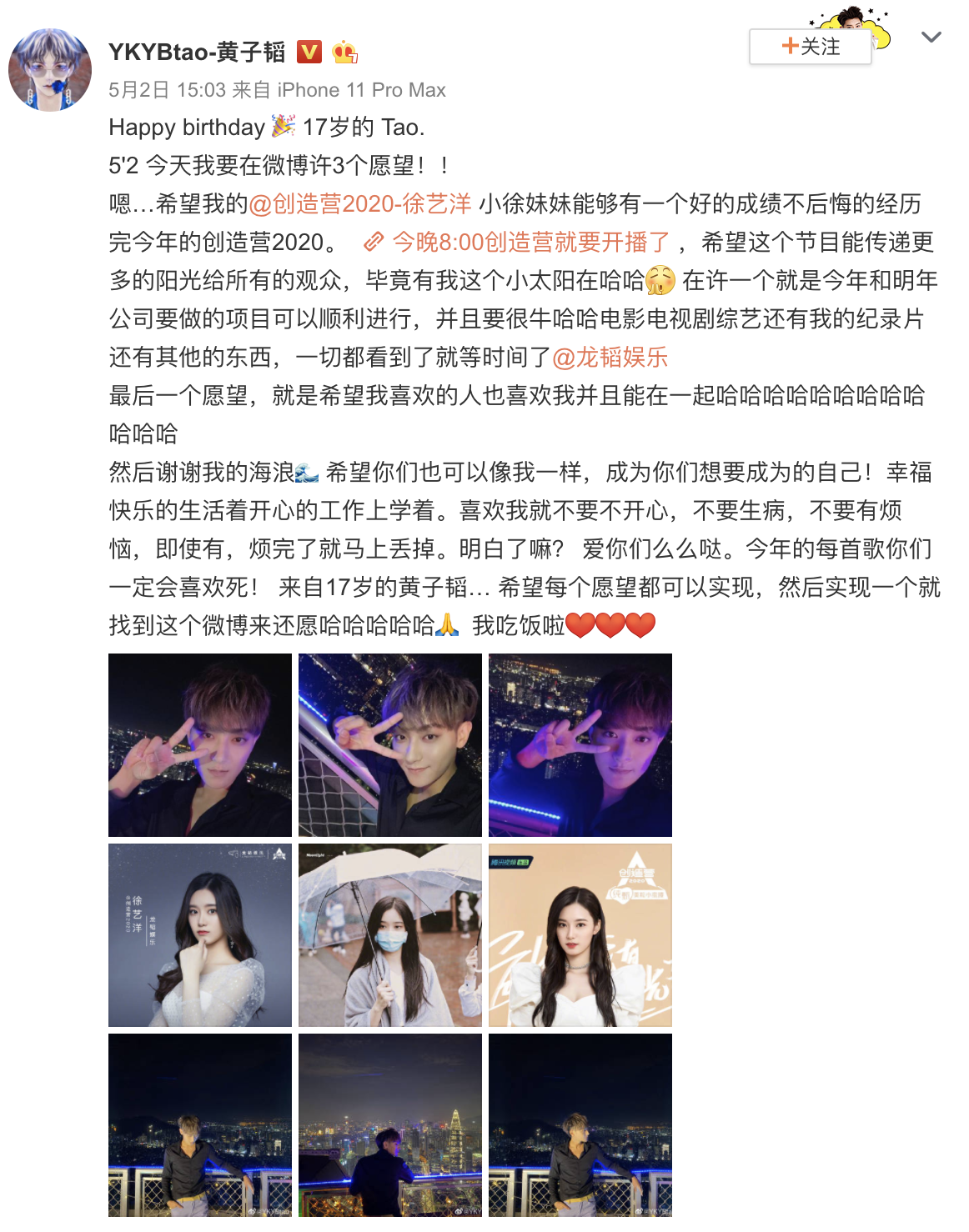
Task: Expand the post options chevron
Action: (x=931, y=38)
